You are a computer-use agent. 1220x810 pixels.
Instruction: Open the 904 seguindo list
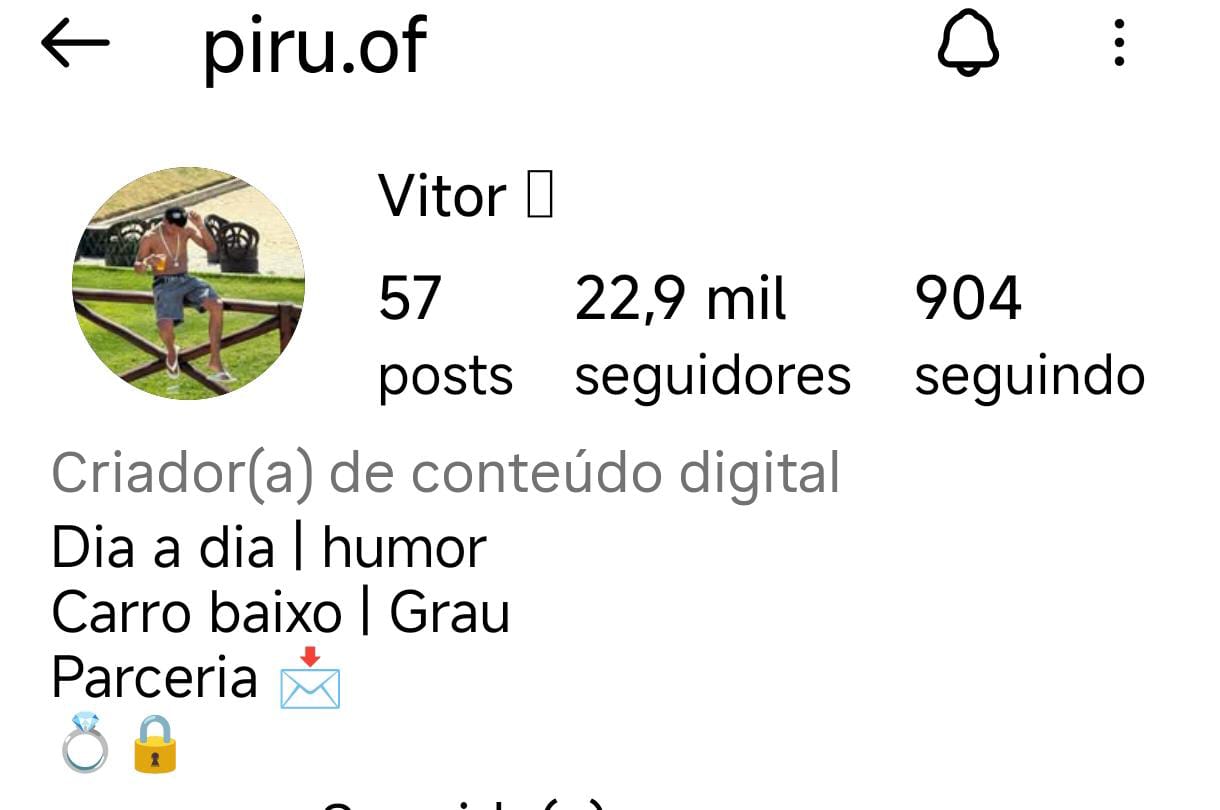1029,337
